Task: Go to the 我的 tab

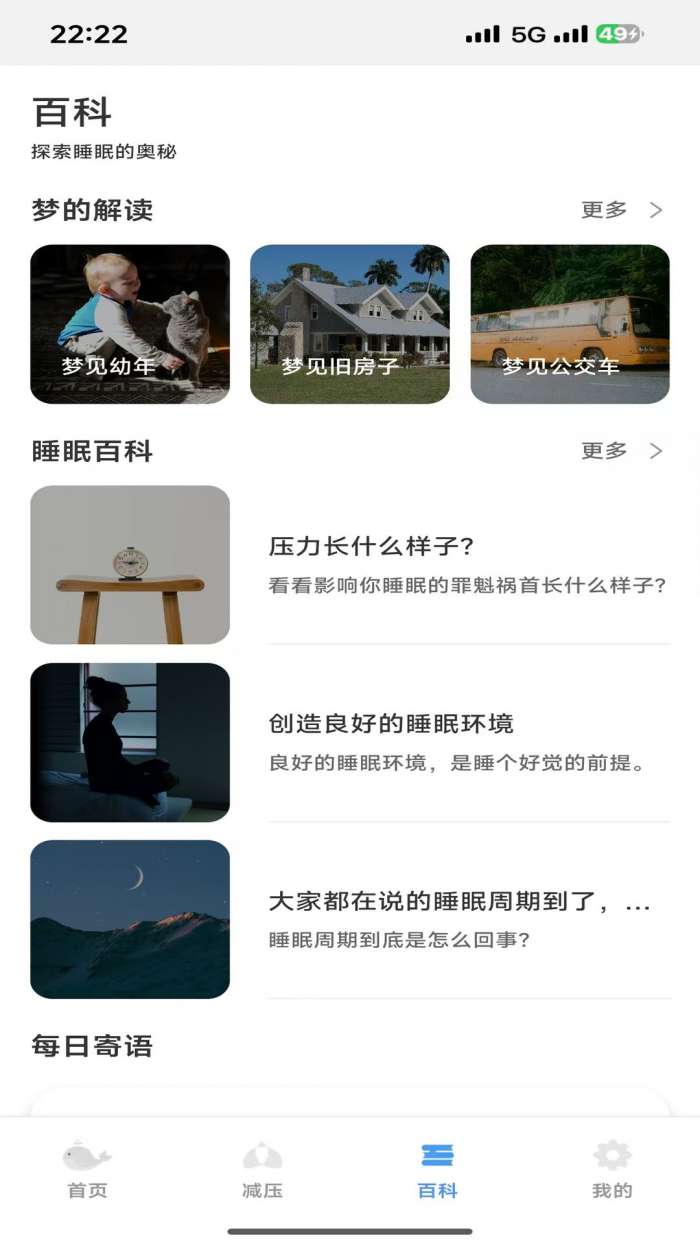Action: 612,1170
